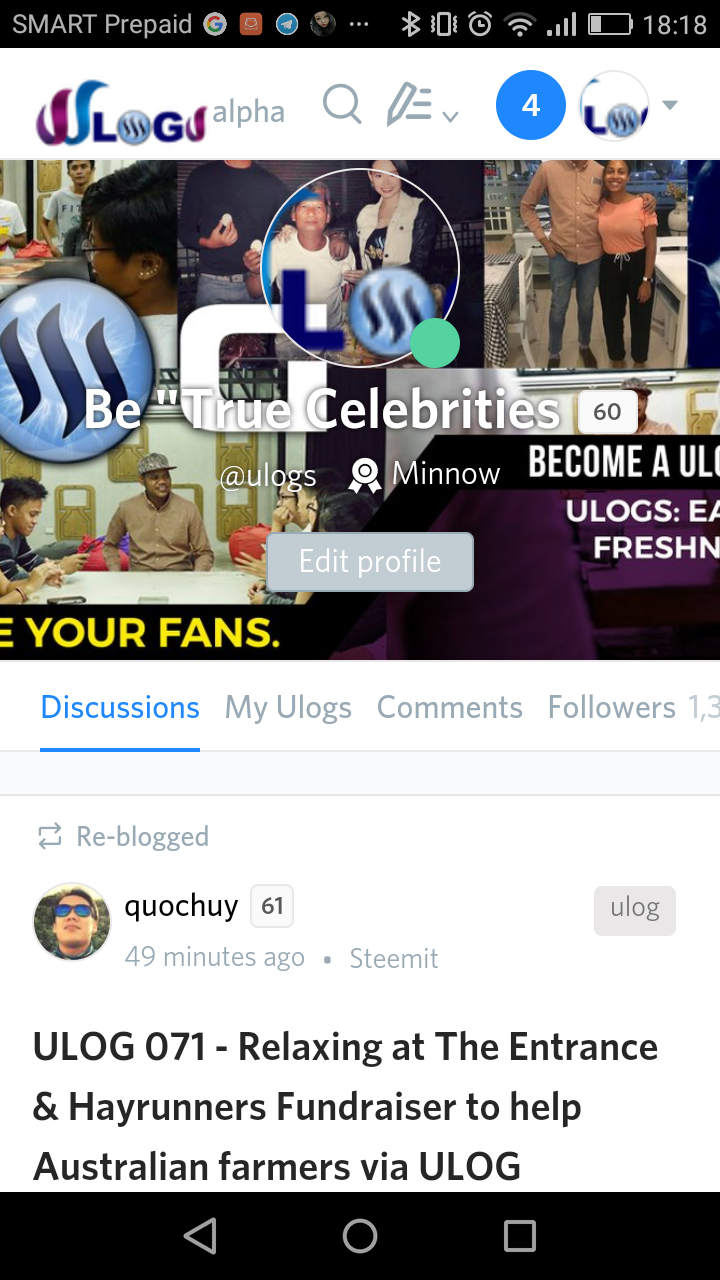
Task: Tap the Ulogs alpha logo
Action: 160,112
